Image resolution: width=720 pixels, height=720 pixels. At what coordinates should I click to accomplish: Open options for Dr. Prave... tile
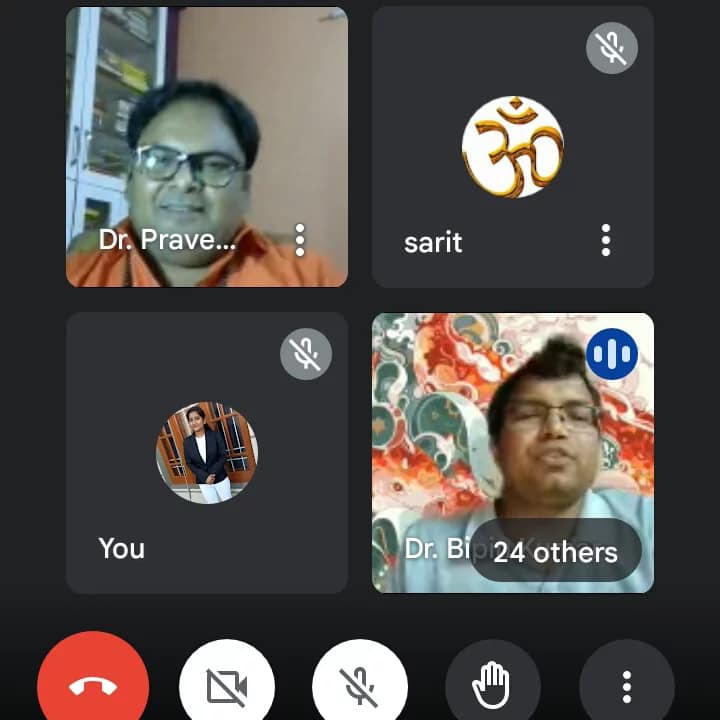pyautogui.click(x=300, y=240)
